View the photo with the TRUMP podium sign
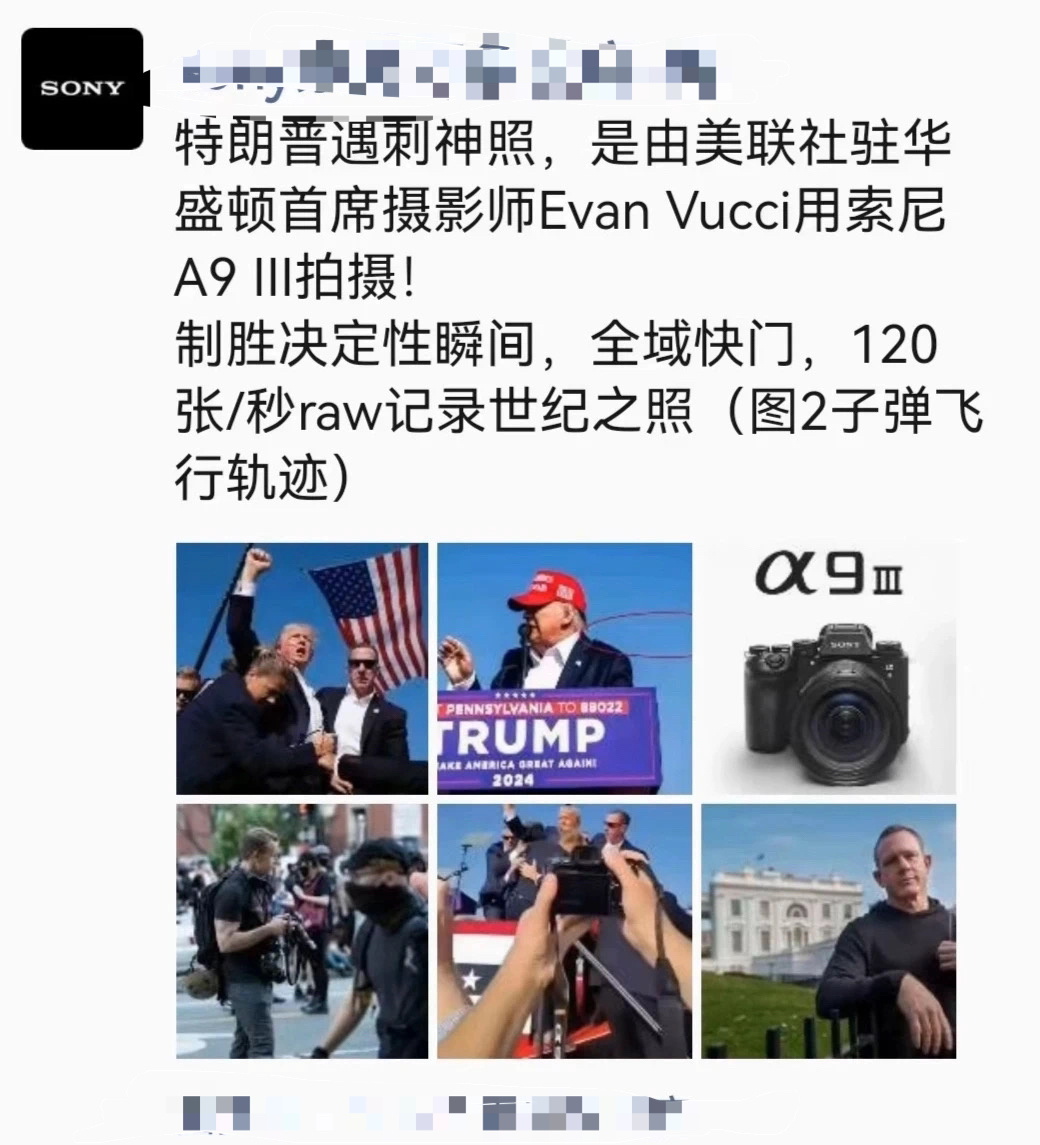The width and height of the screenshot is (1040, 1145). [x=564, y=668]
